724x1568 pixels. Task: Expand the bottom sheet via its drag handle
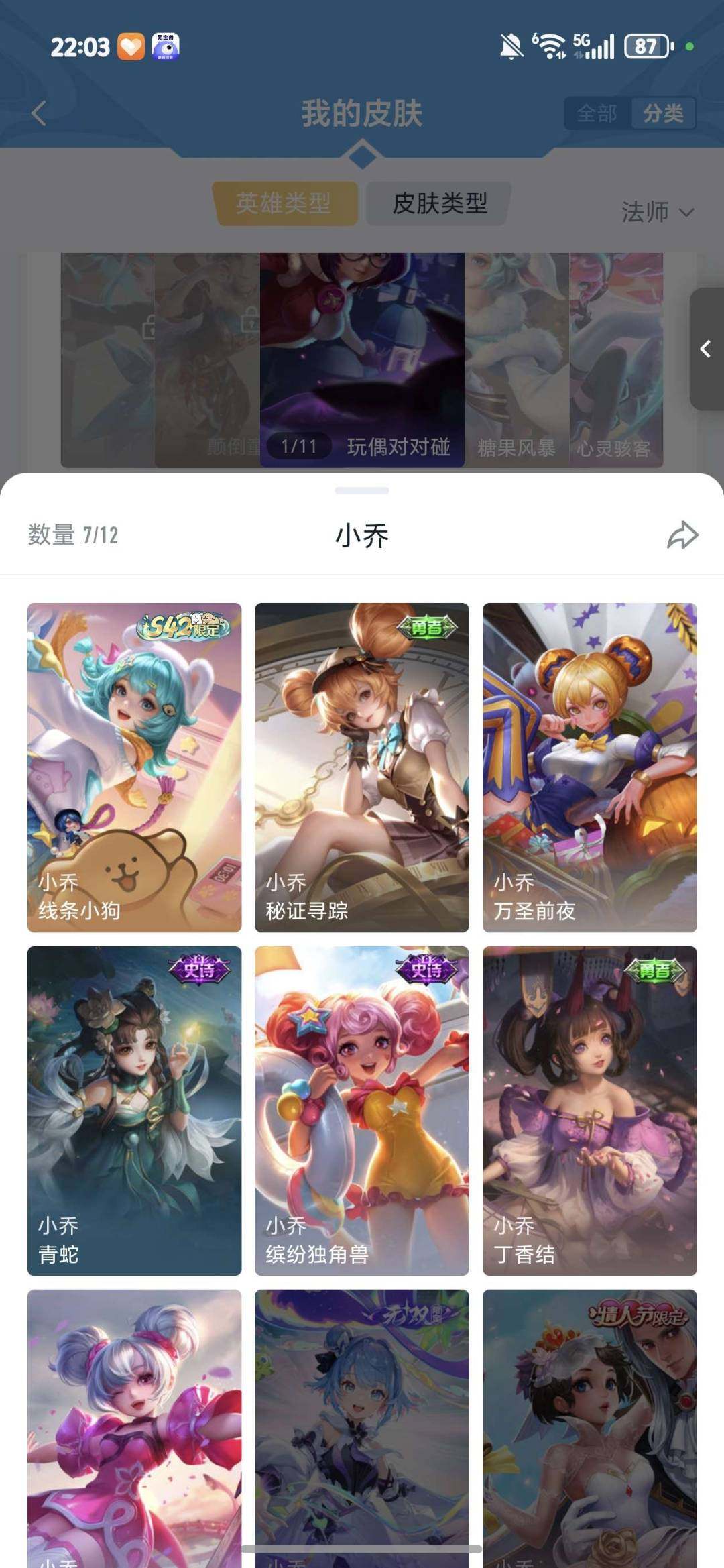coord(362,490)
